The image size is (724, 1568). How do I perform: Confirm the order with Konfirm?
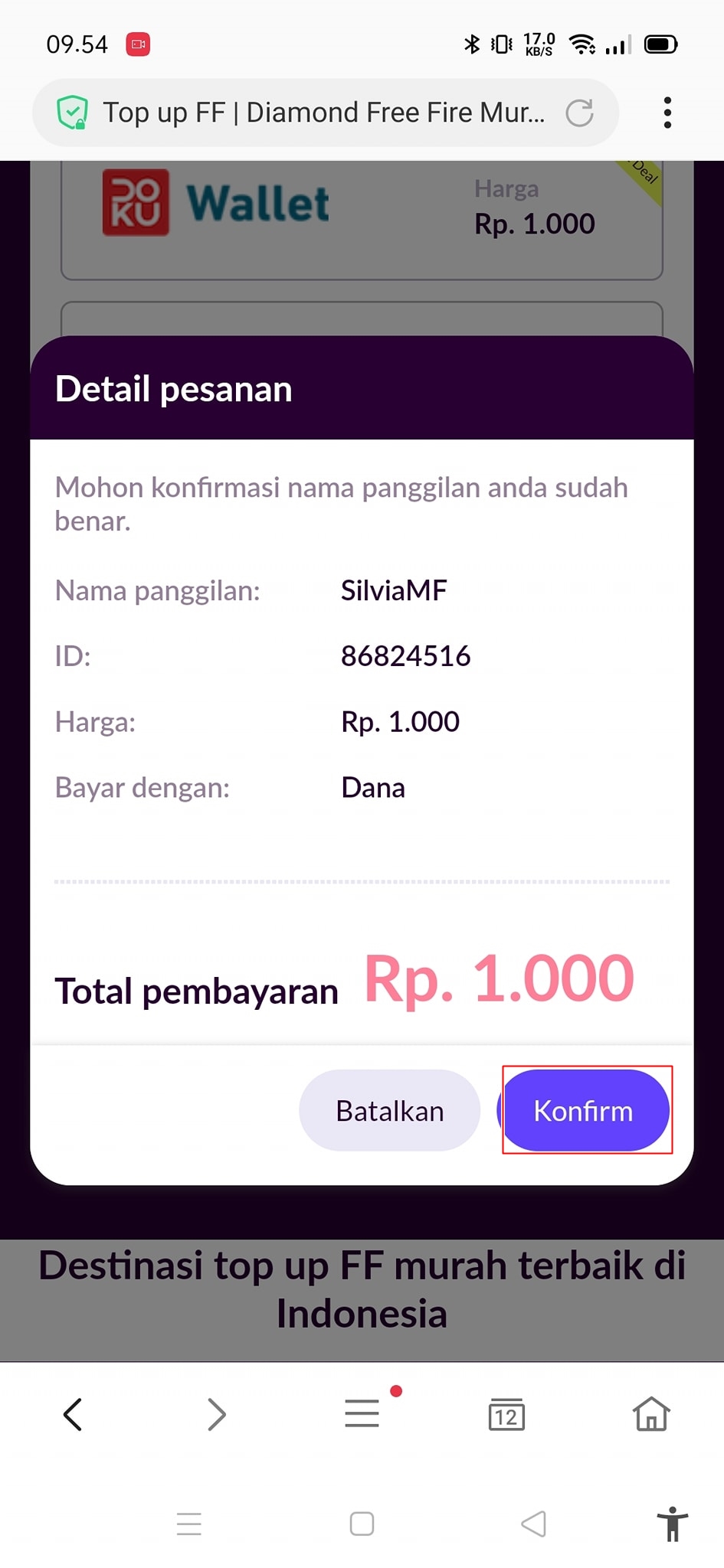coord(585,1110)
